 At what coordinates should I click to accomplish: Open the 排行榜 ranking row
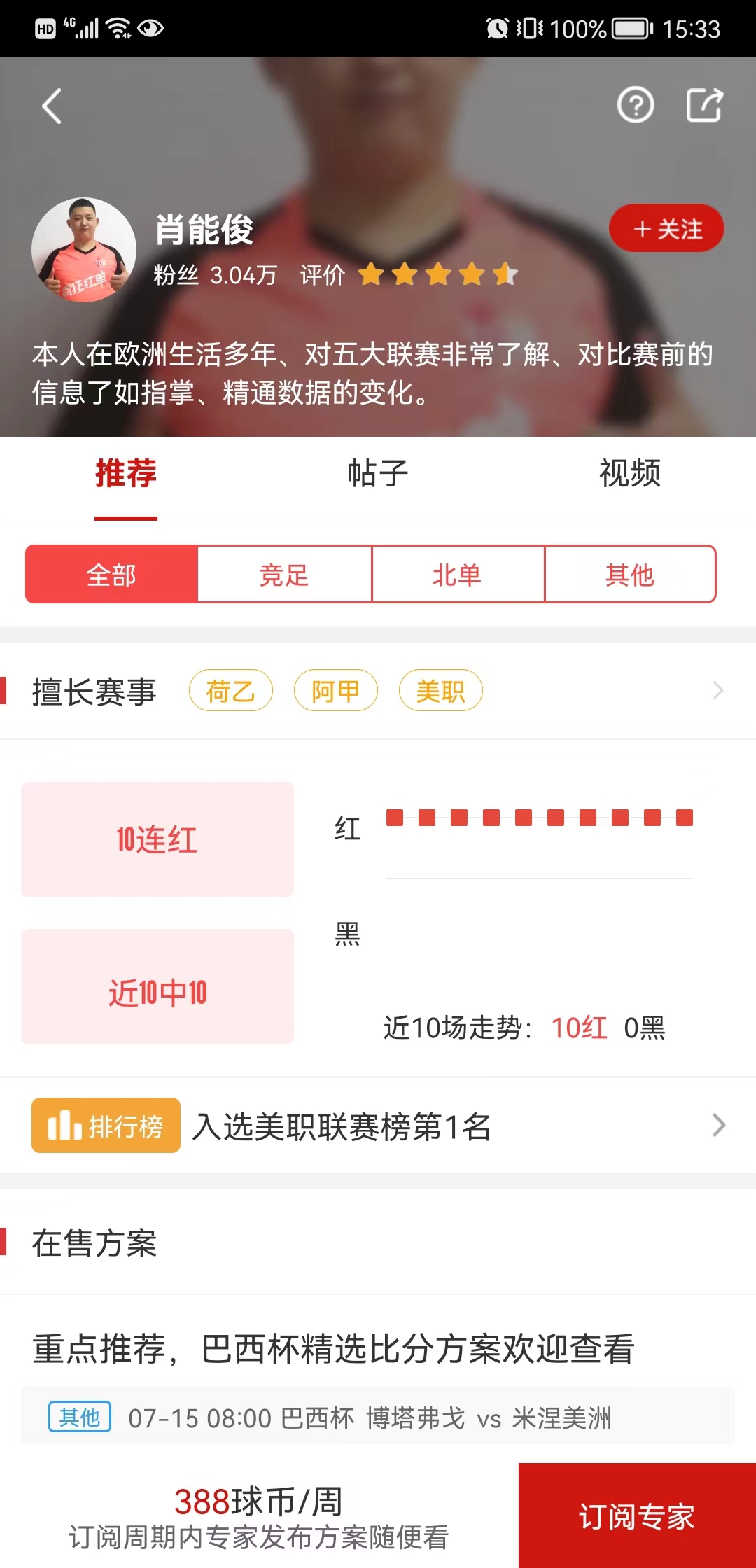tap(378, 1126)
